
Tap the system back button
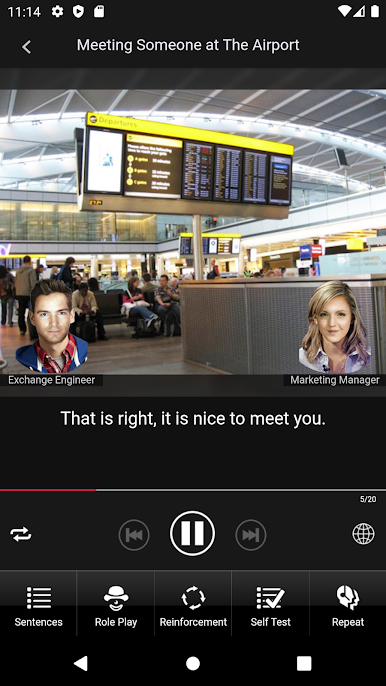(x=81, y=663)
